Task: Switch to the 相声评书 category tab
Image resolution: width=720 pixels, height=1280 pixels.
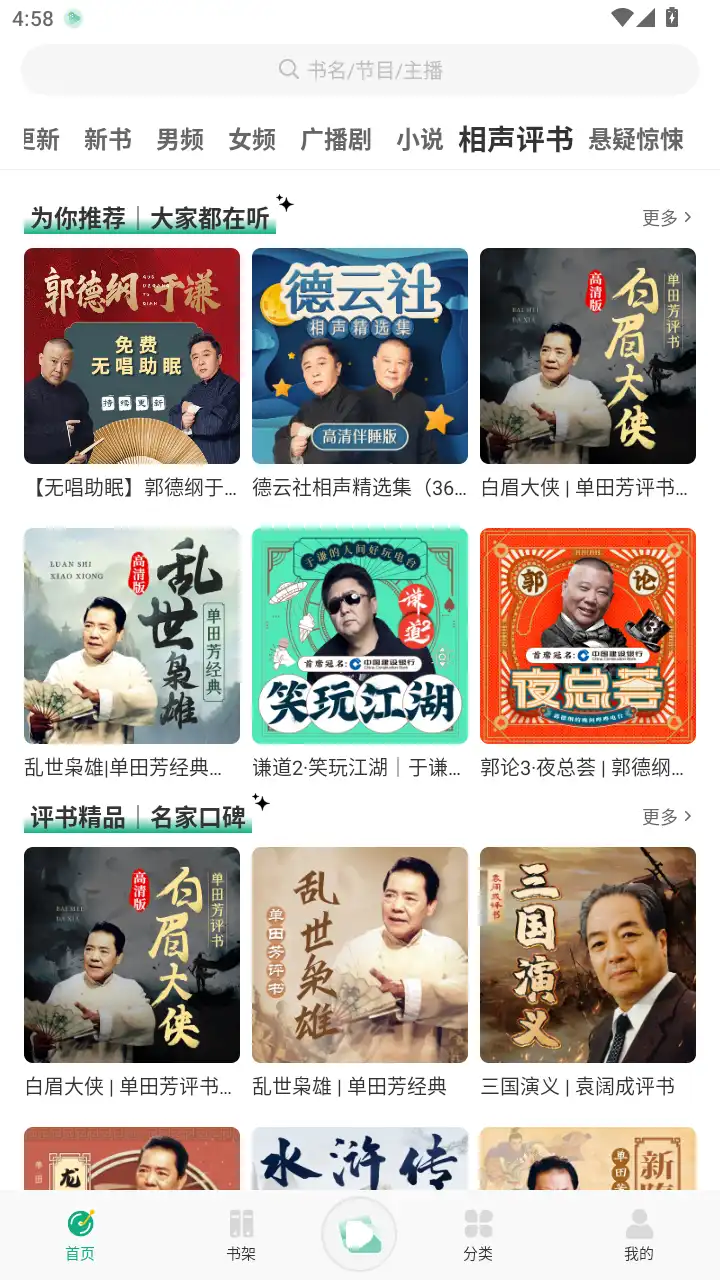Action: coord(517,140)
